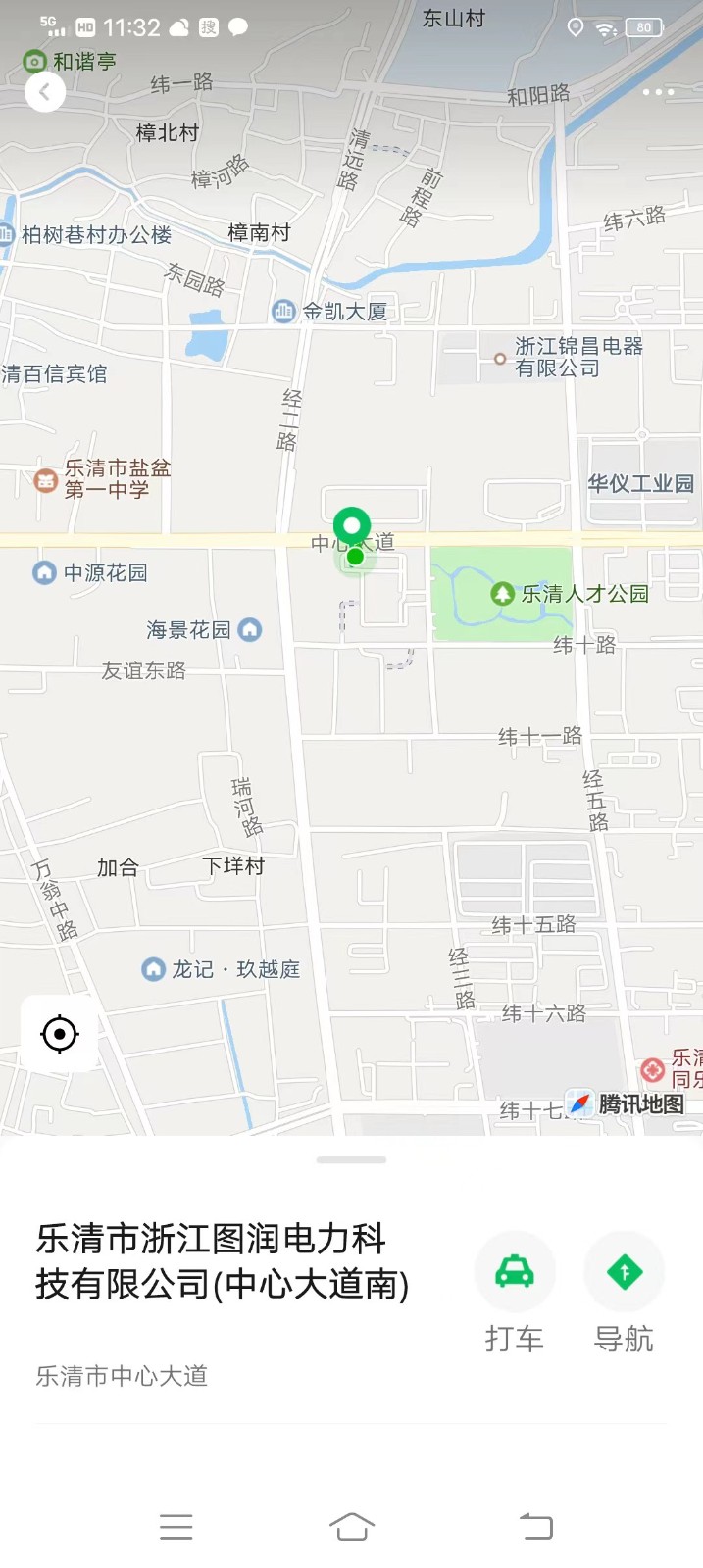This screenshot has width=703, height=1568.
Task: Tap the 中源花园 map marker
Action: pyautogui.click(x=44, y=572)
